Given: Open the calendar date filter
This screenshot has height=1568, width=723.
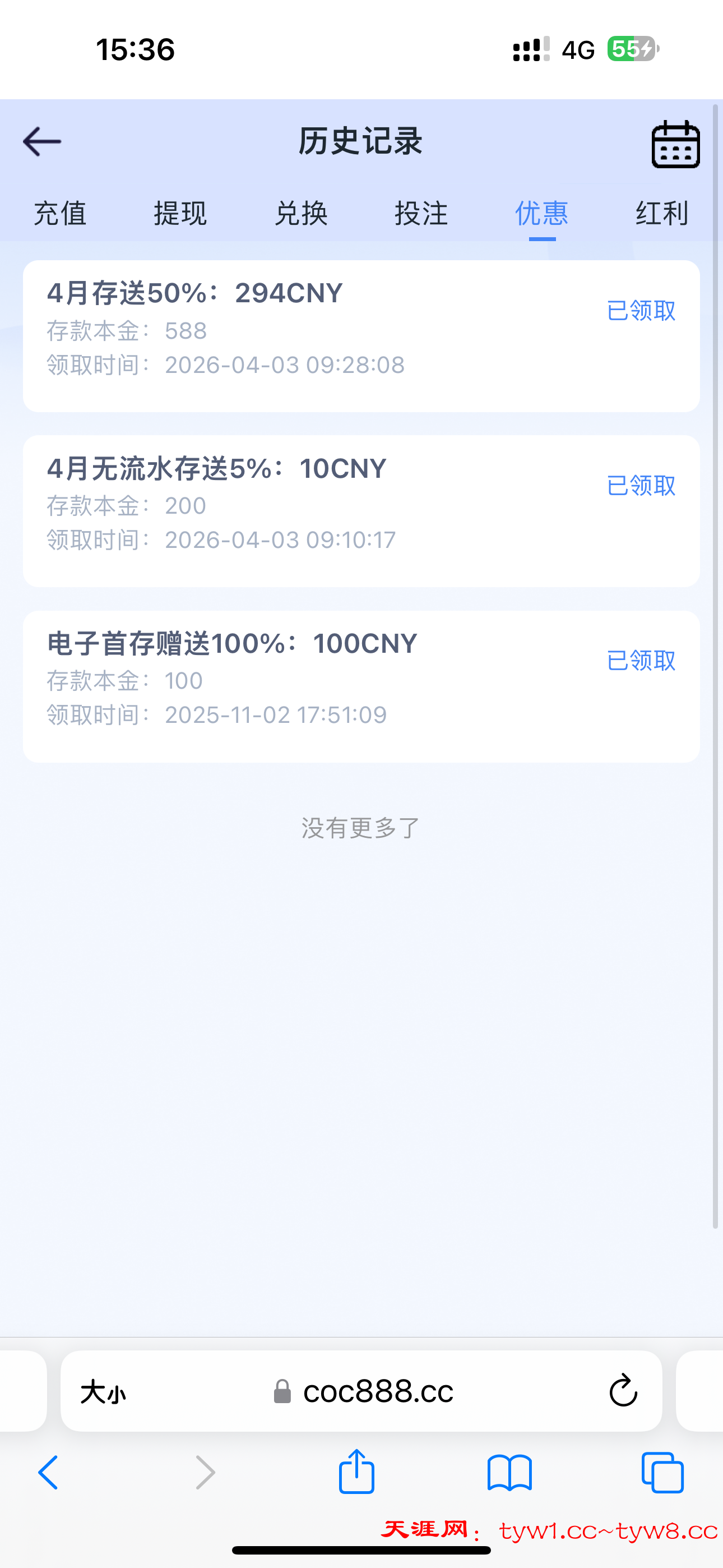Looking at the screenshot, I should click(x=675, y=144).
